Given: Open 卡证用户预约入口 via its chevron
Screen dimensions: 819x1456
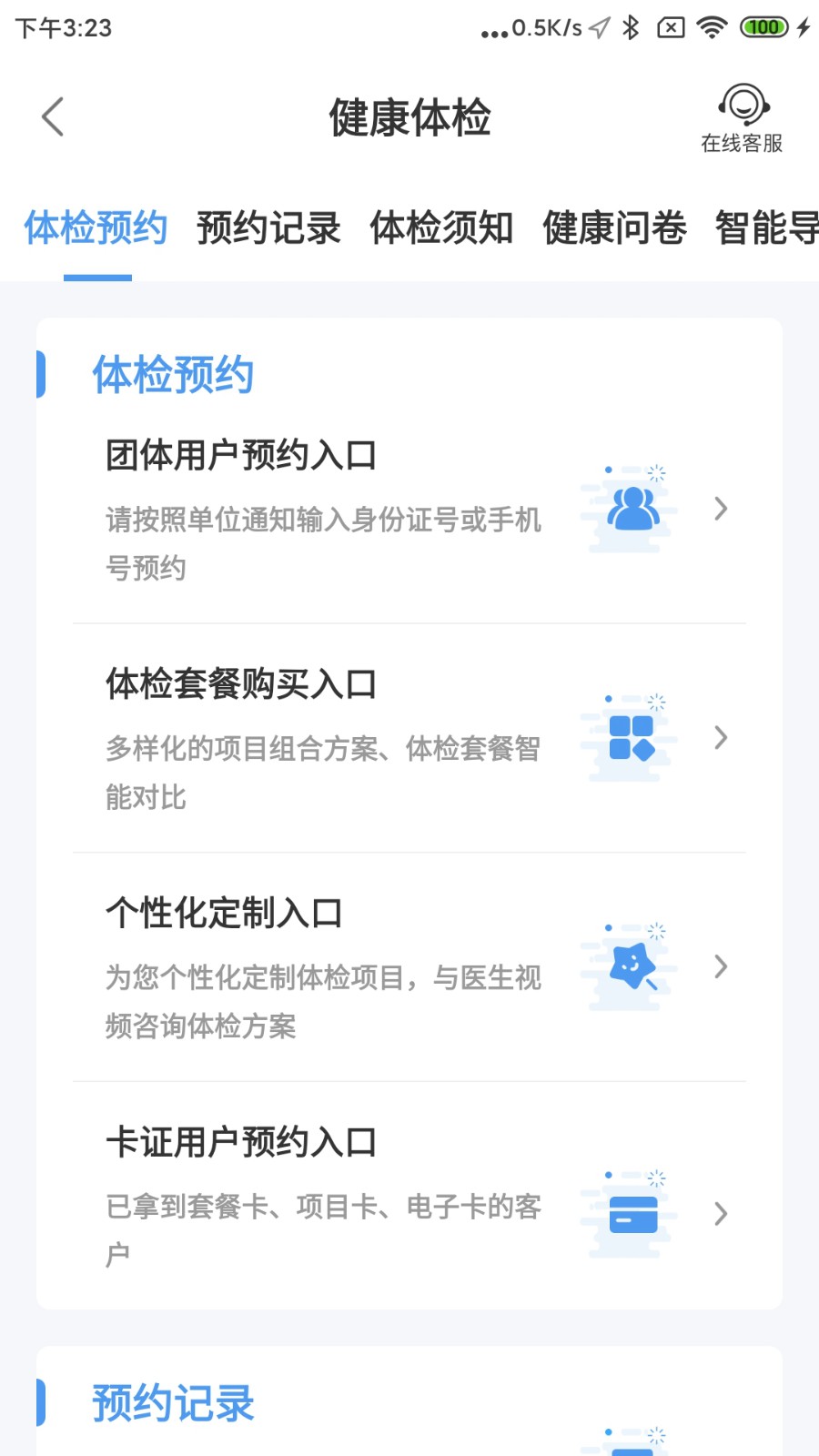Looking at the screenshot, I should coord(722,1214).
